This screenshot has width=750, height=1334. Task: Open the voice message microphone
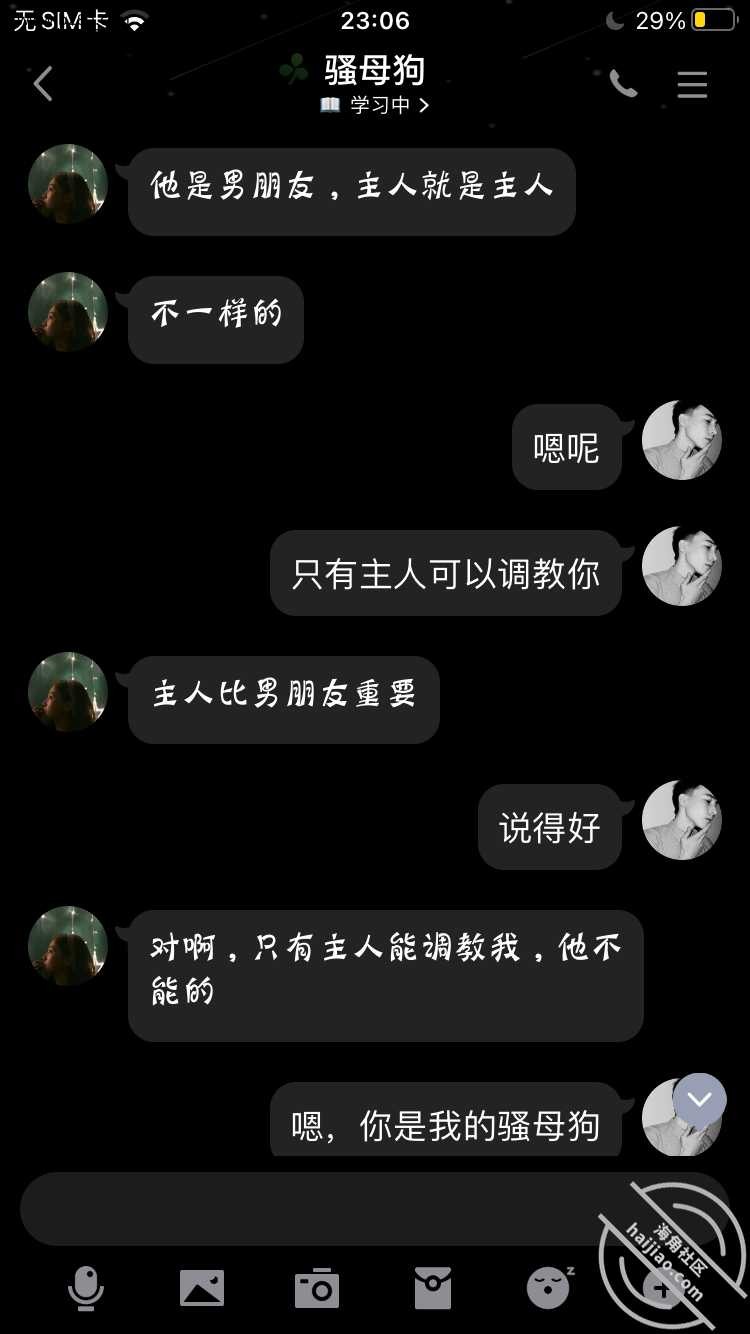point(86,1288)
